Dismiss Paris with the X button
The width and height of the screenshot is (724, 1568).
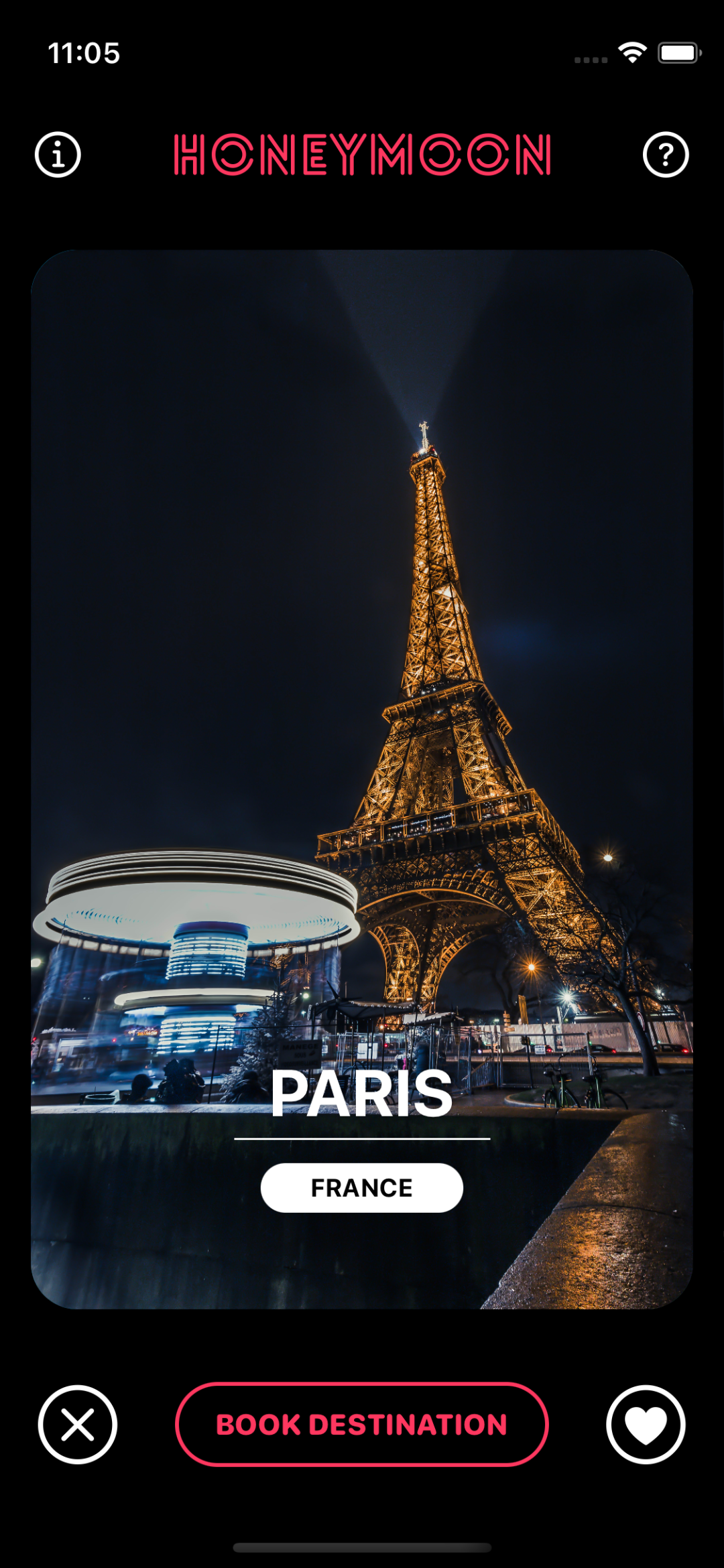(78, 1424)
